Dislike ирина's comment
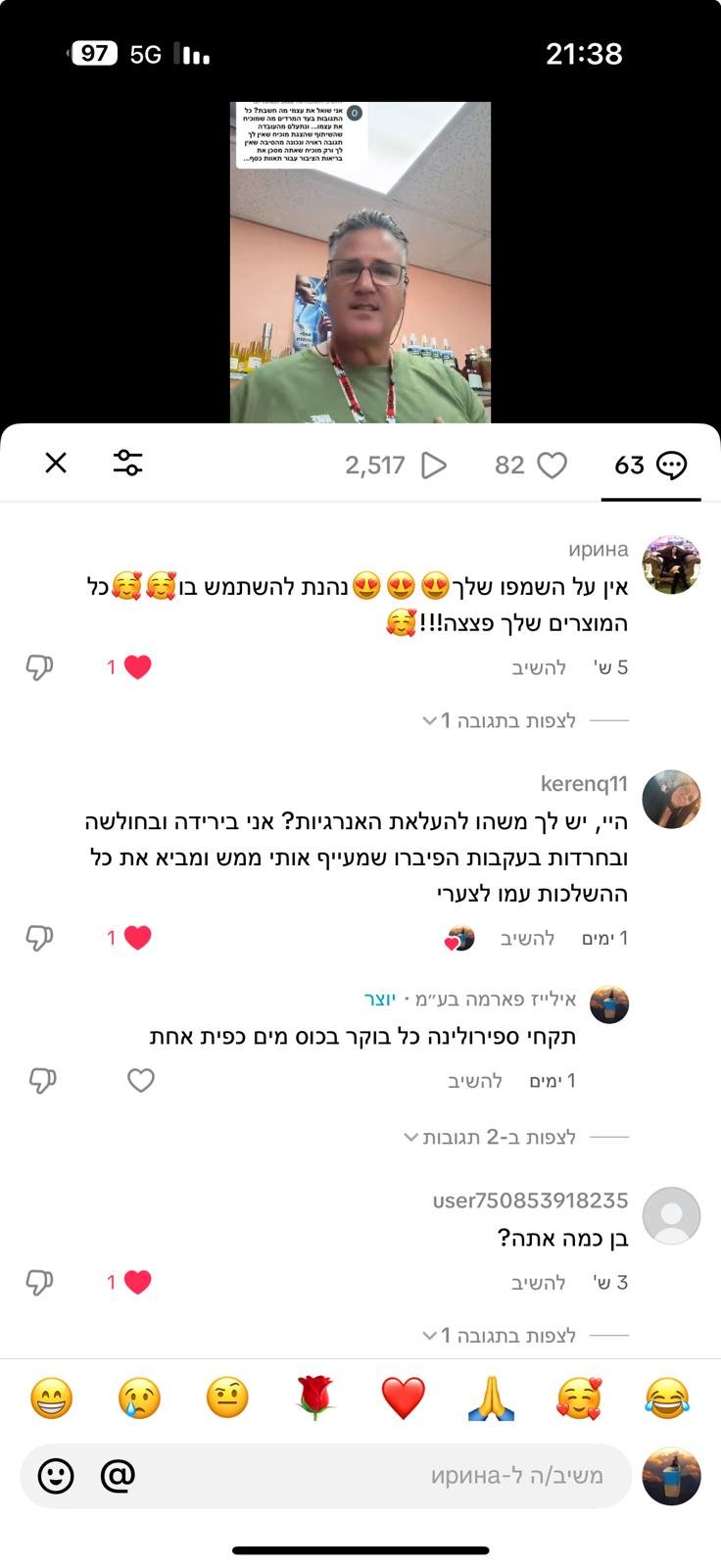Viewport: 721px width, 1568px height. [39, 667]
